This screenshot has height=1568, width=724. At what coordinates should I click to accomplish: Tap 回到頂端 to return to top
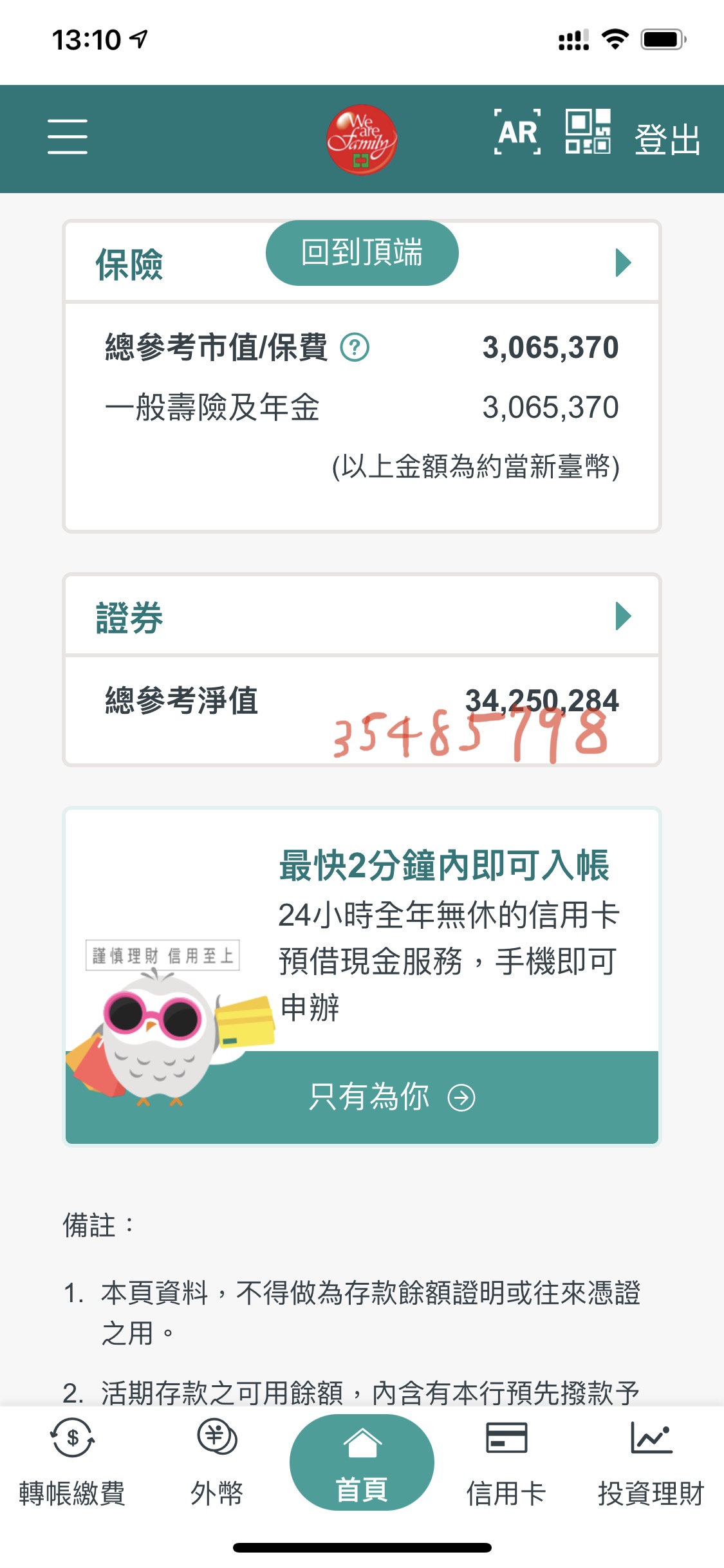[x=362, y=253]
